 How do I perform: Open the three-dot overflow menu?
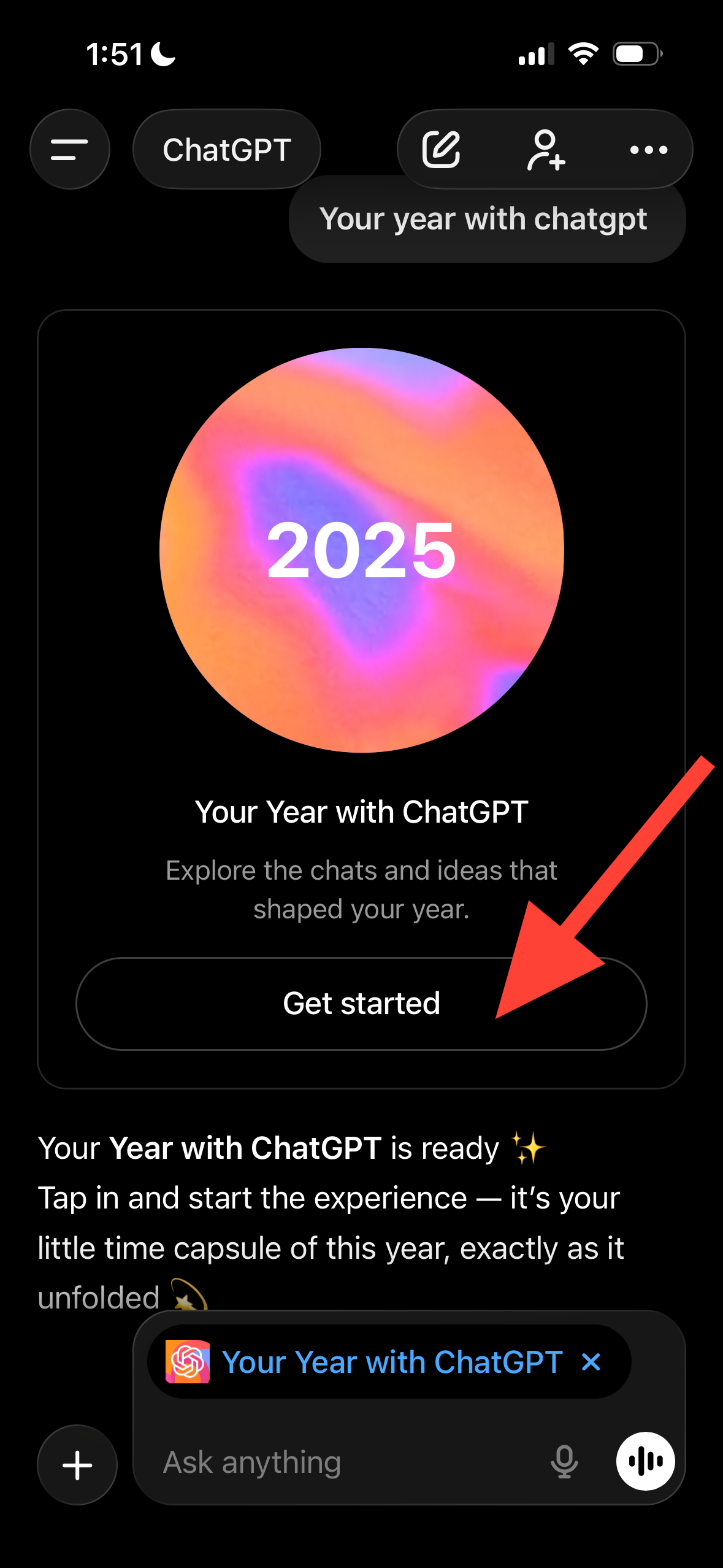point(648,149)
